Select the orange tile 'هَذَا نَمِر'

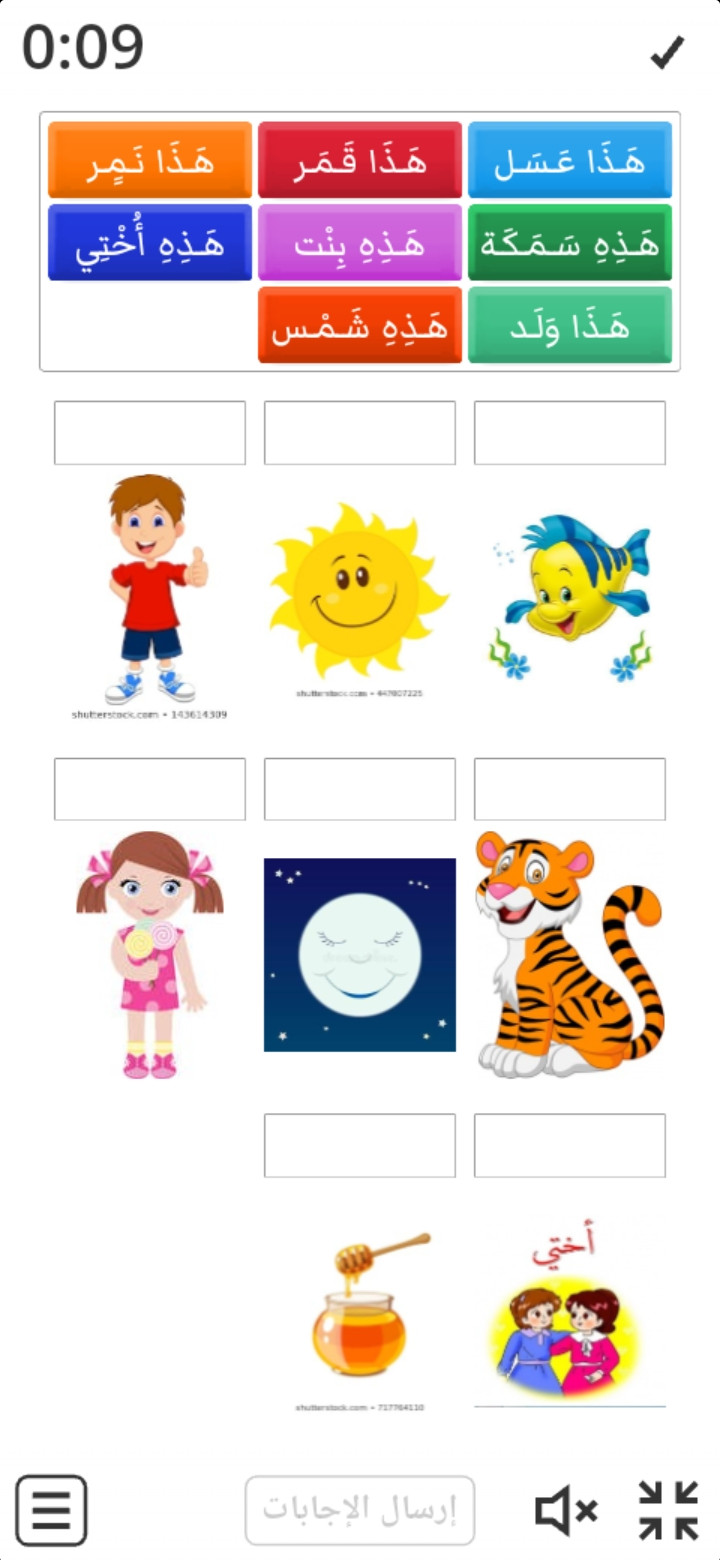pyautogui.click(x=150, y=160)
